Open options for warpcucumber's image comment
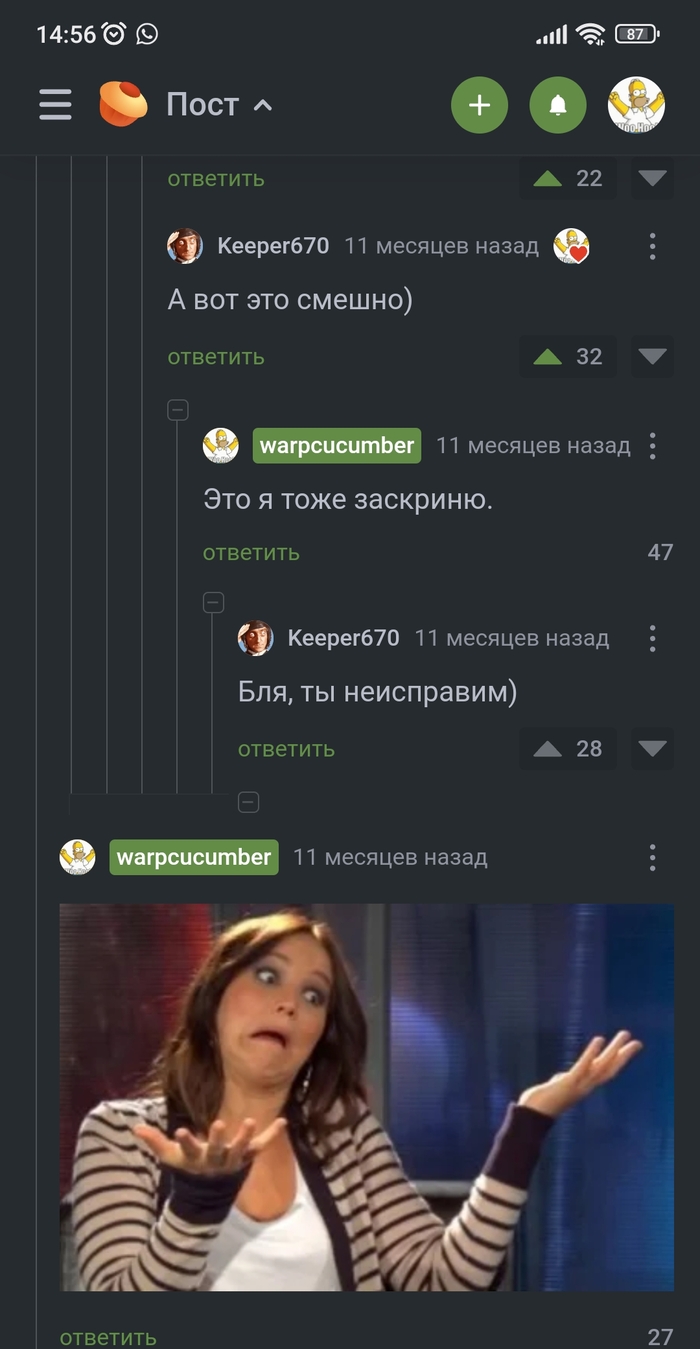The width and height of the screenshot is (700, 1349). pyautogui.click(x=652, y=857)
